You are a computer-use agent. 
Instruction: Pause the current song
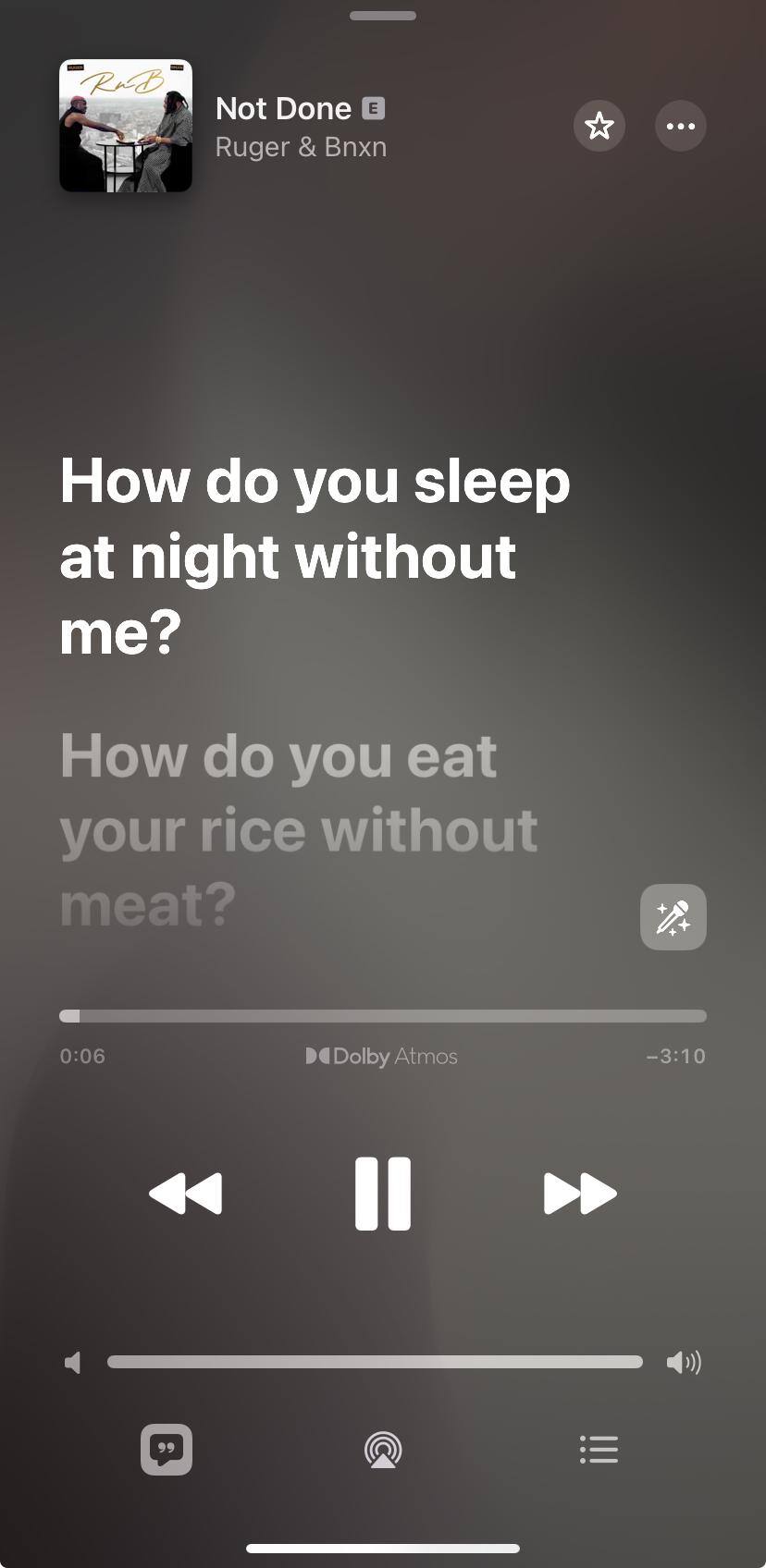382,1193
